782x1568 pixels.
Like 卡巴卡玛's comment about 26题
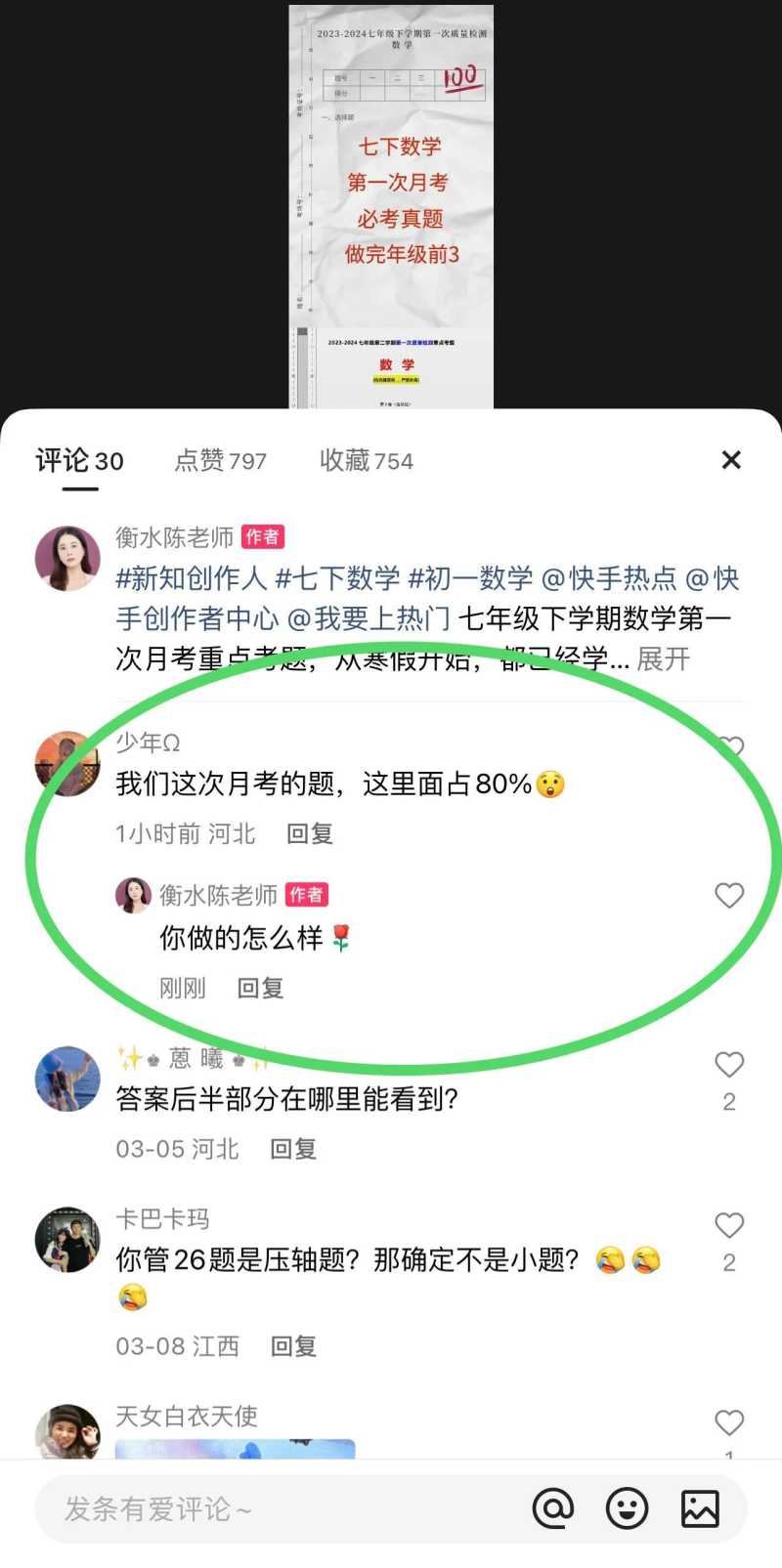(x=729, y=1226)
